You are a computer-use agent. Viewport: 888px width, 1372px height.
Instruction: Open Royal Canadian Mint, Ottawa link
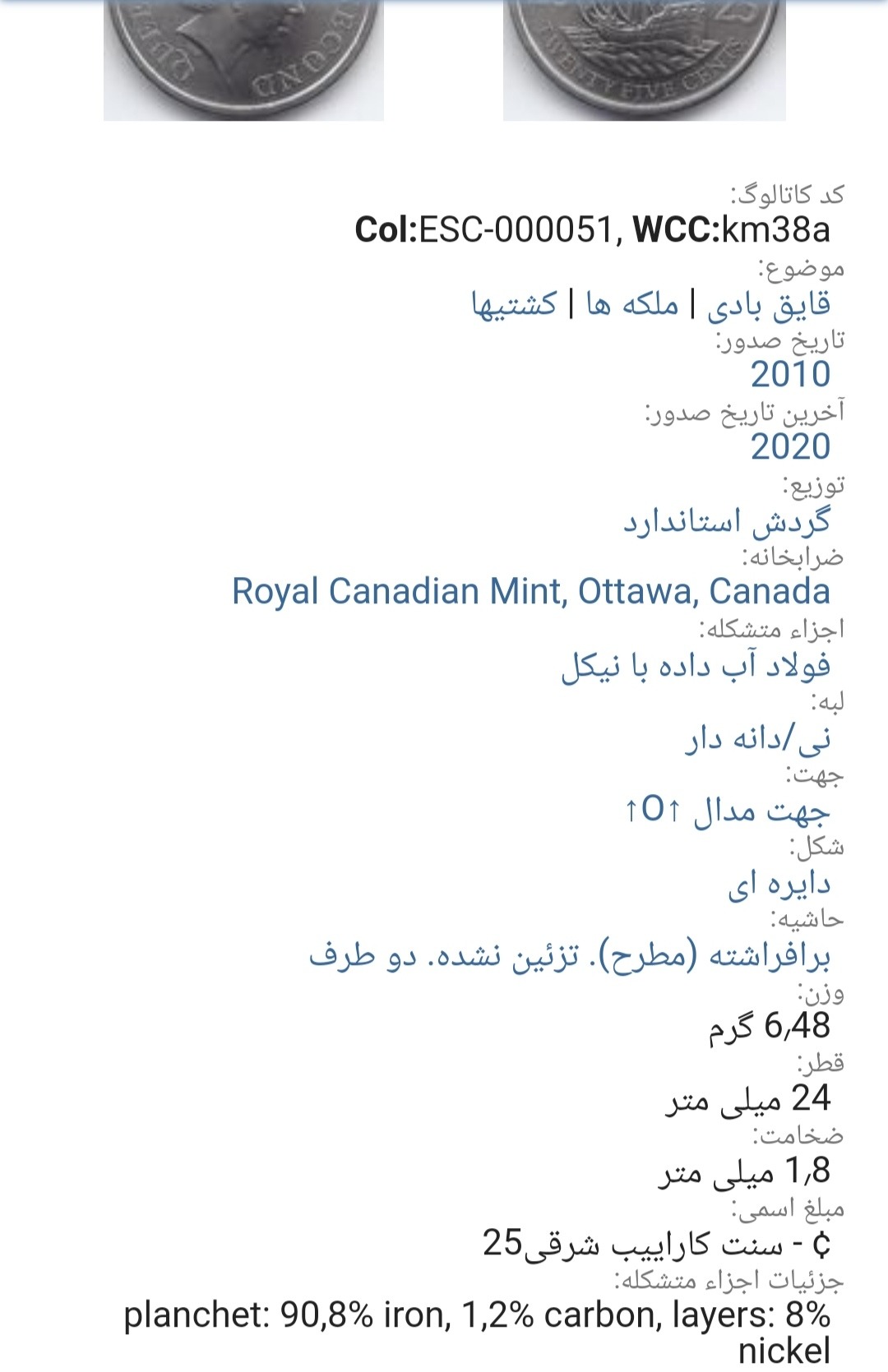click(x=530, y=592)
